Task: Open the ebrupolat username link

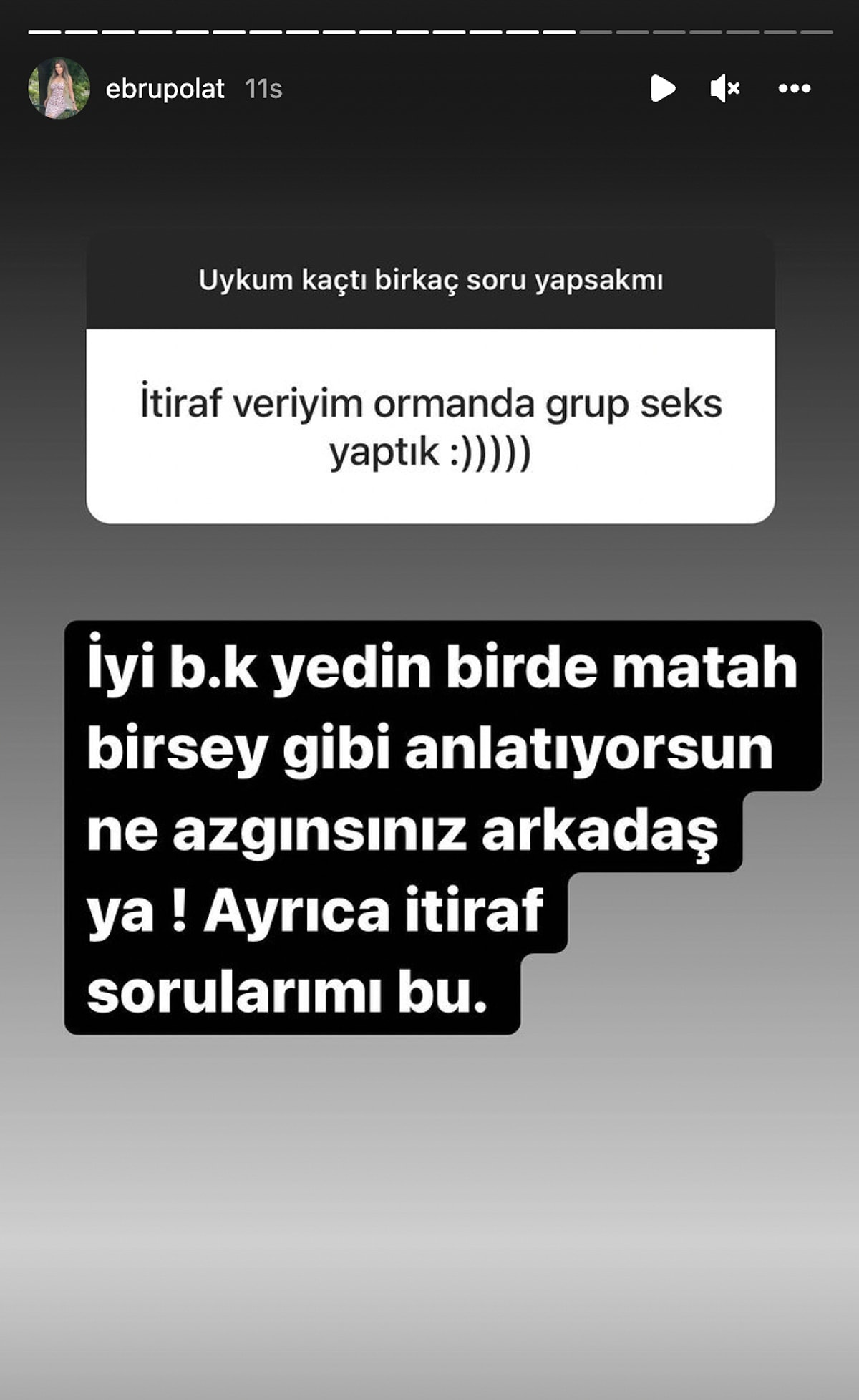Action: click(x=165, y=89)
